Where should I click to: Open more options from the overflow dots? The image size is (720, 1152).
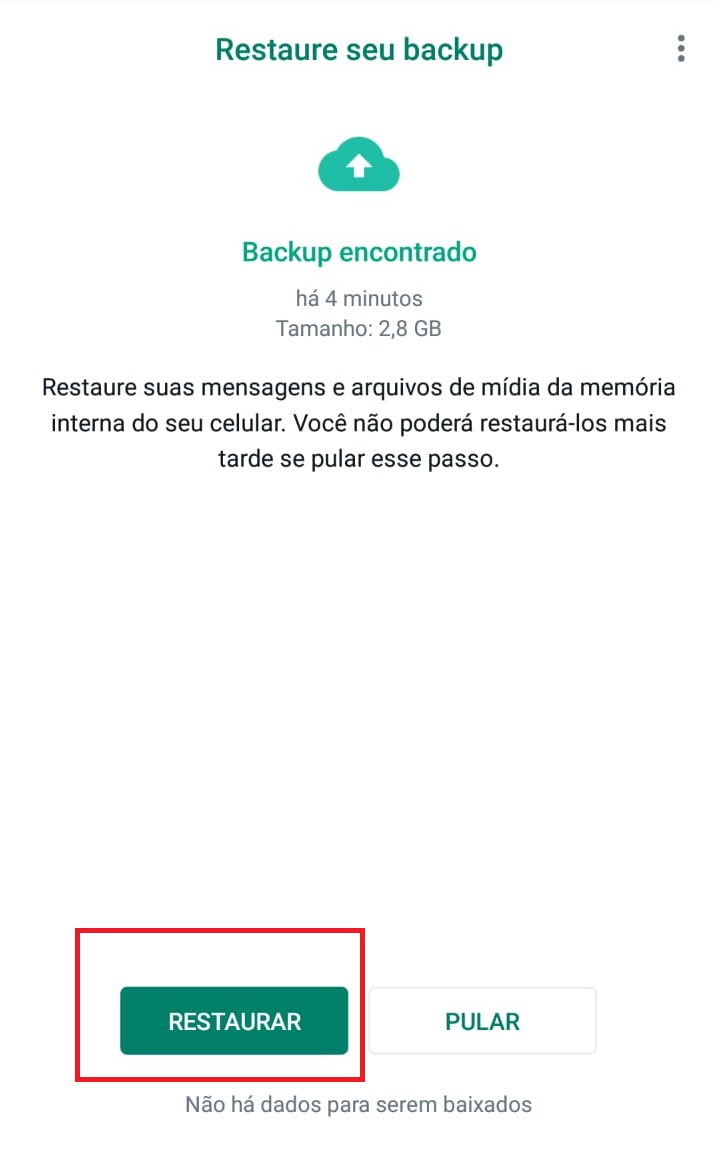[682, 48]
